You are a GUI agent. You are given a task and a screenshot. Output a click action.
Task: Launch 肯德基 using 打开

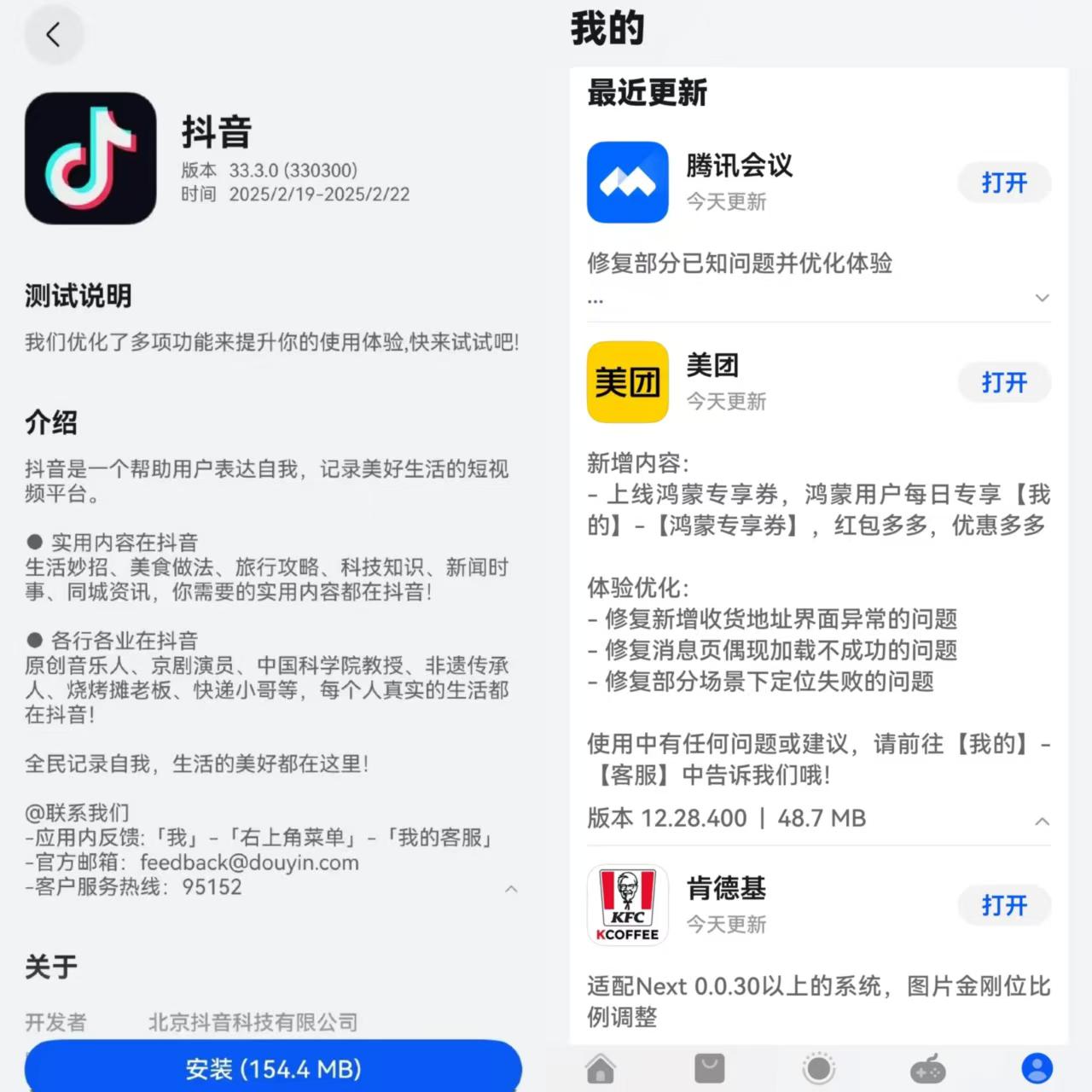pos(1003,905)
